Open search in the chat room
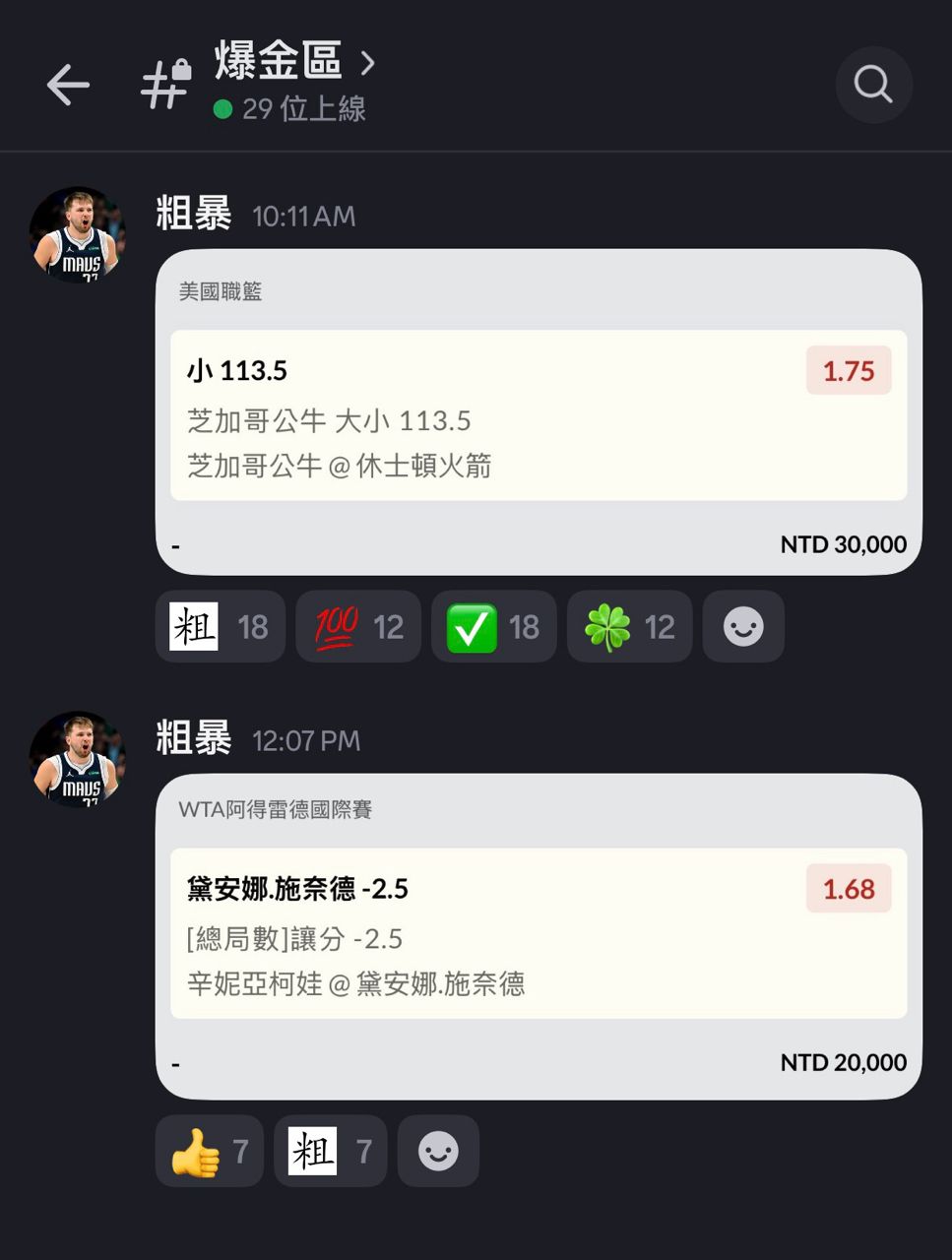Viewport: 952px width, 1260px height. click(x=872, y=85)
